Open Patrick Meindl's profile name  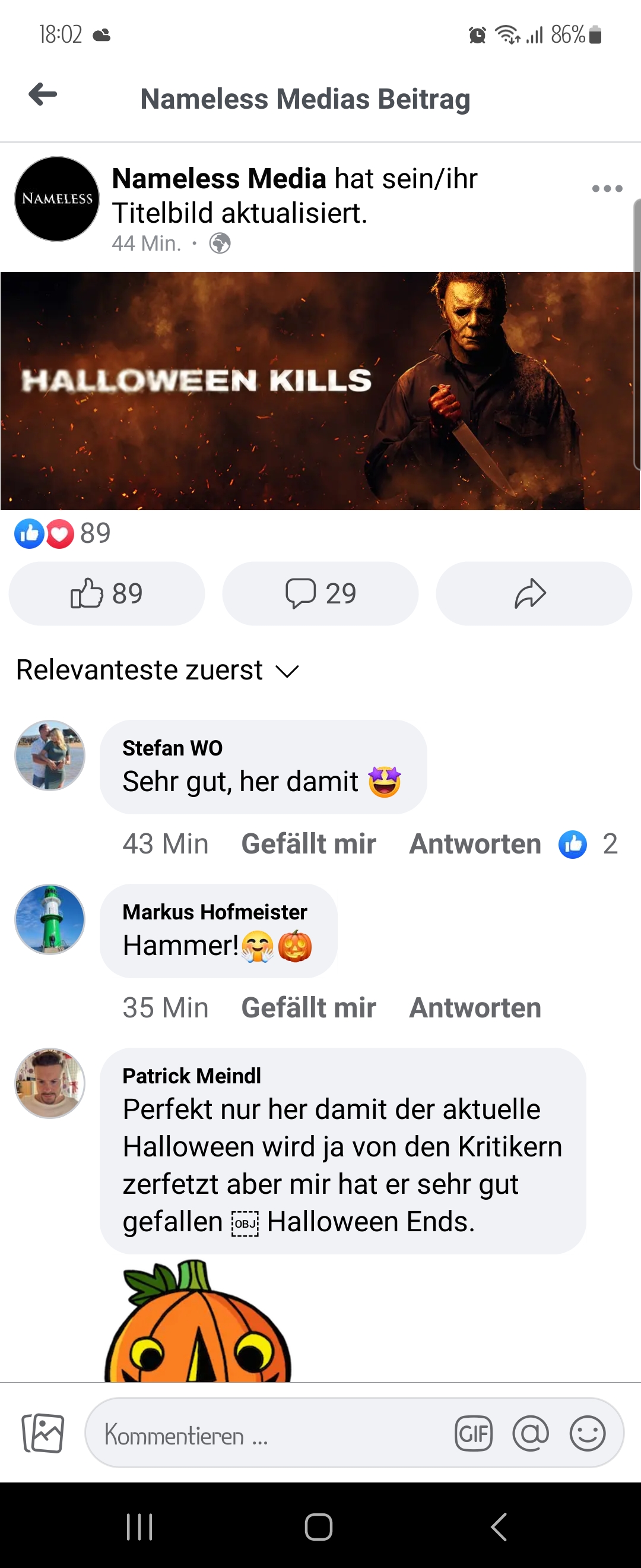[x=192, y=1076]
